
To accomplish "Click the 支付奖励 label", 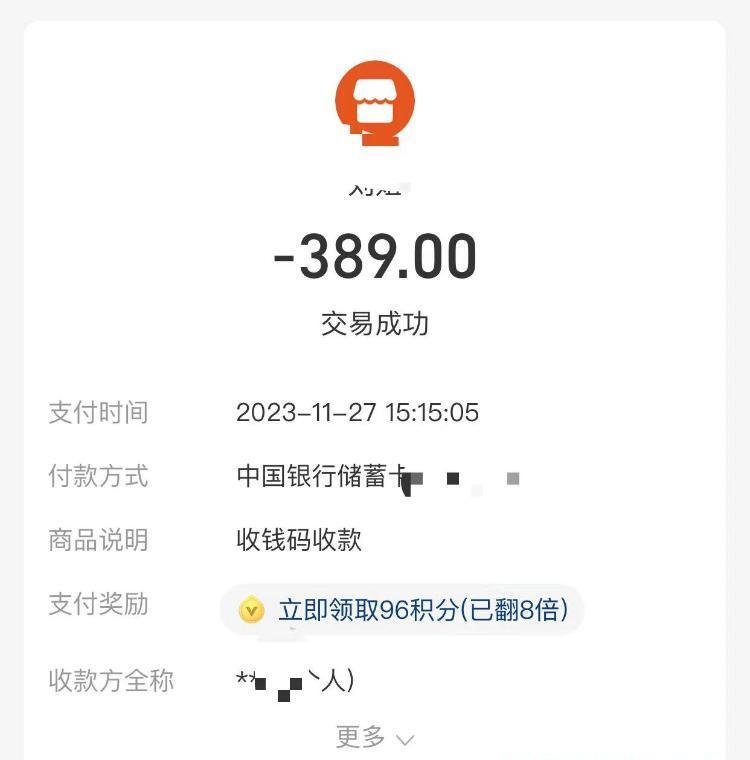I will (96, 604).
